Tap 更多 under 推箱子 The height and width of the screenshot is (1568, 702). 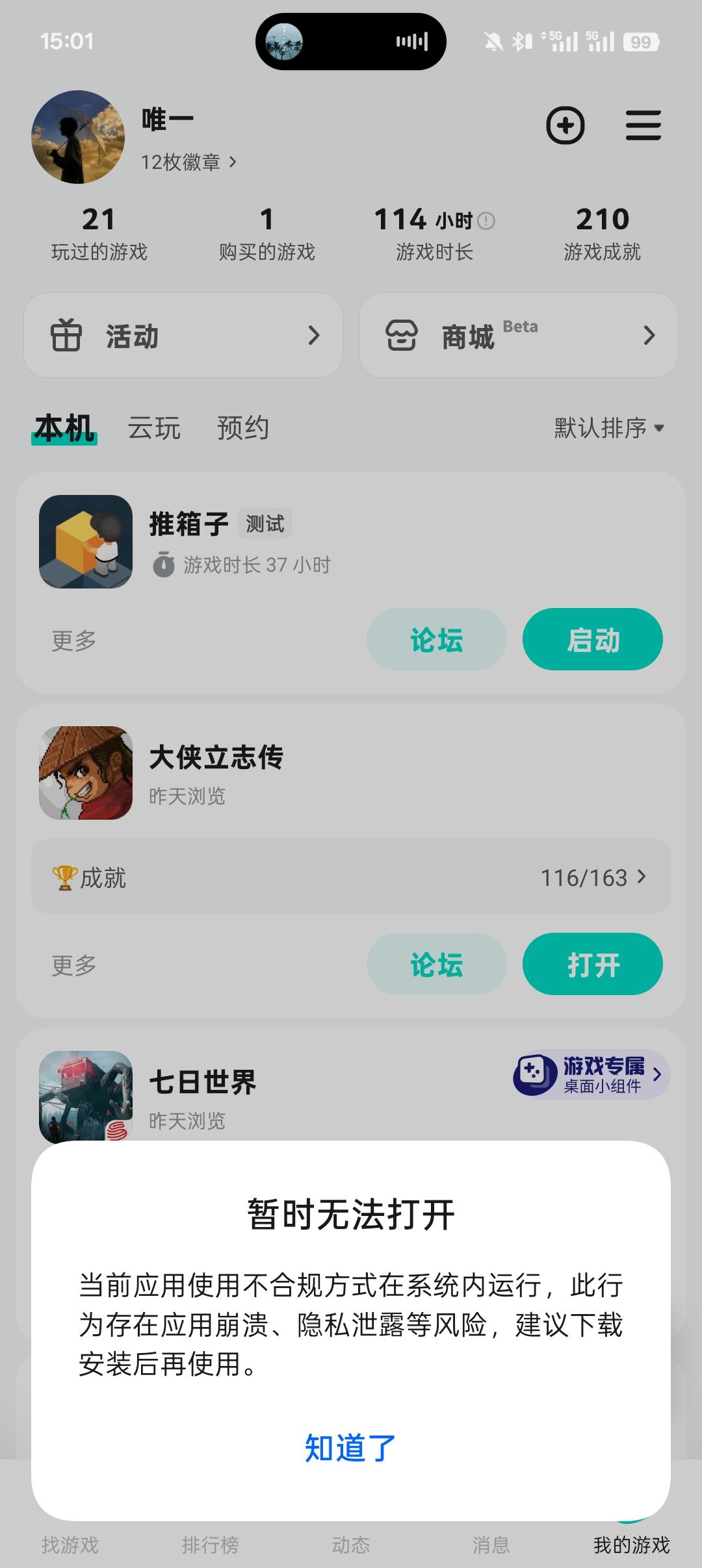coord(74,641)
